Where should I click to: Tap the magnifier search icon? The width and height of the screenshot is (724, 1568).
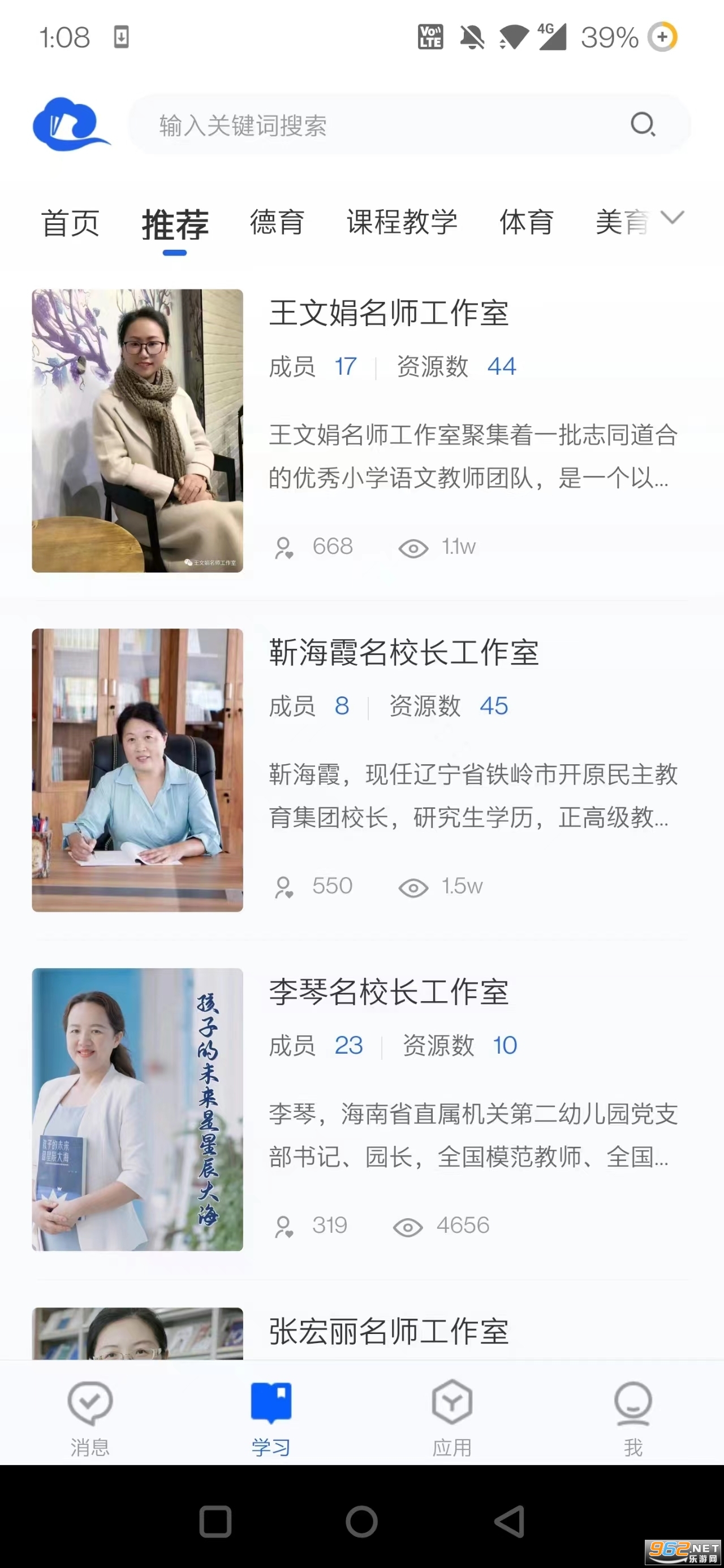(643, 125)
